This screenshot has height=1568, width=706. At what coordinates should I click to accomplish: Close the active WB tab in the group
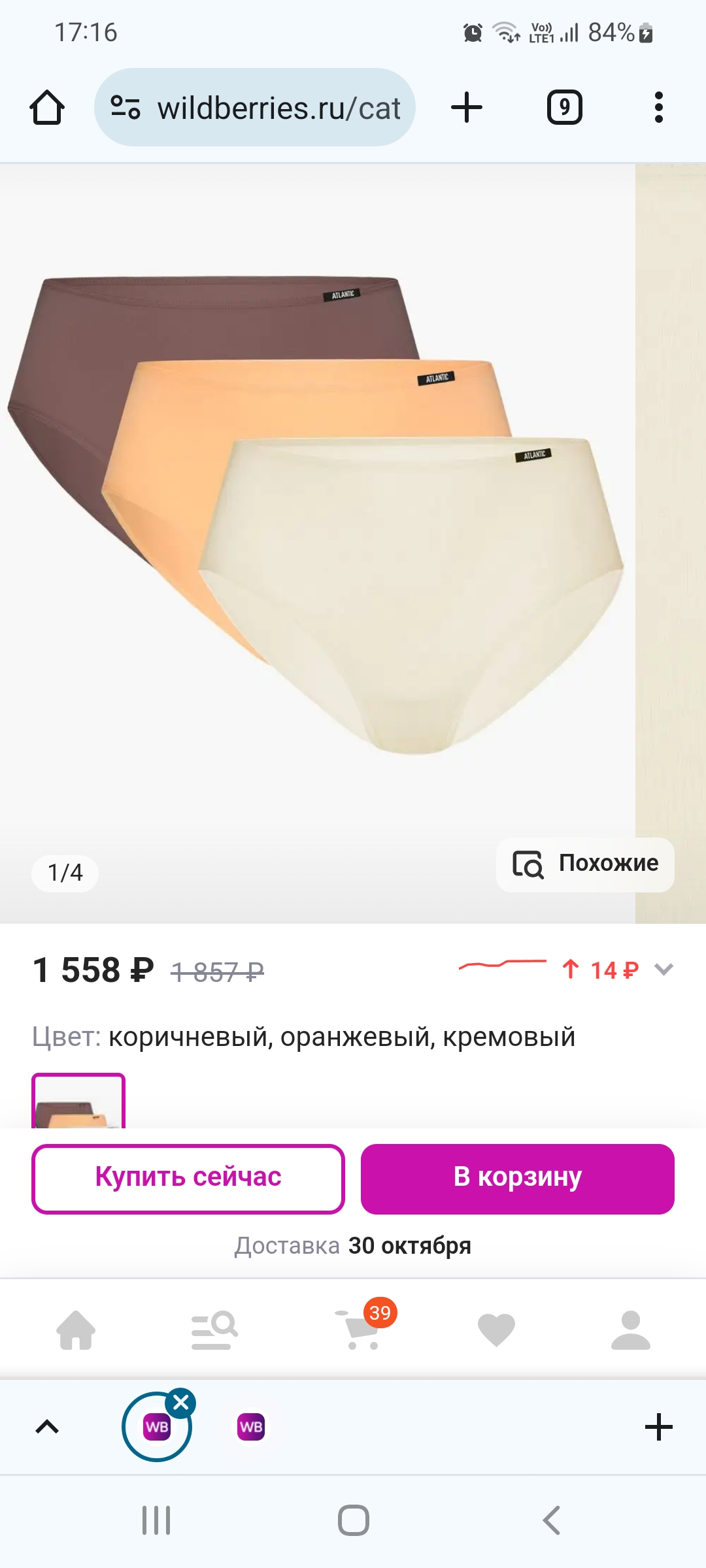click(x=181, y=1402)
